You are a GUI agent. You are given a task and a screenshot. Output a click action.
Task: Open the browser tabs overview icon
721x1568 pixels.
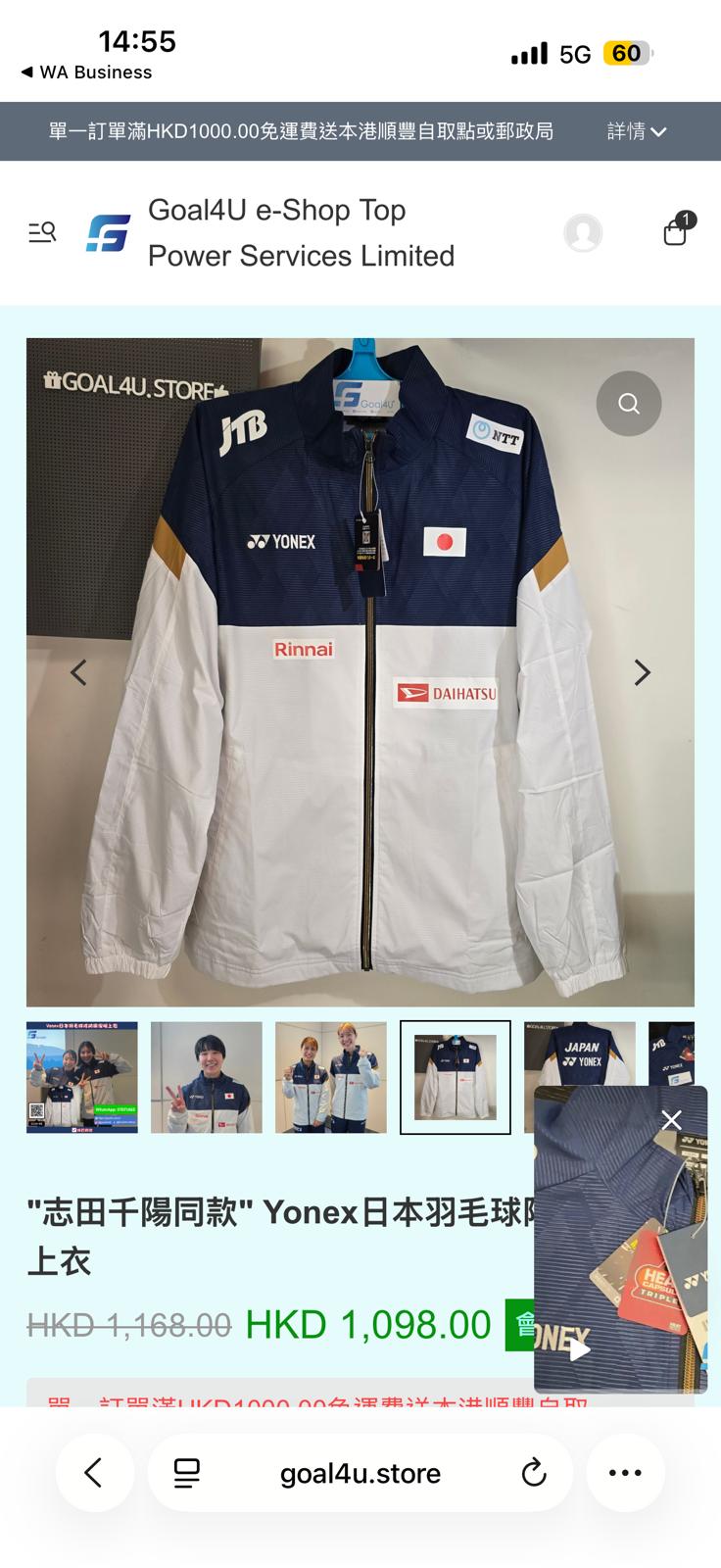click(186, 1472)
